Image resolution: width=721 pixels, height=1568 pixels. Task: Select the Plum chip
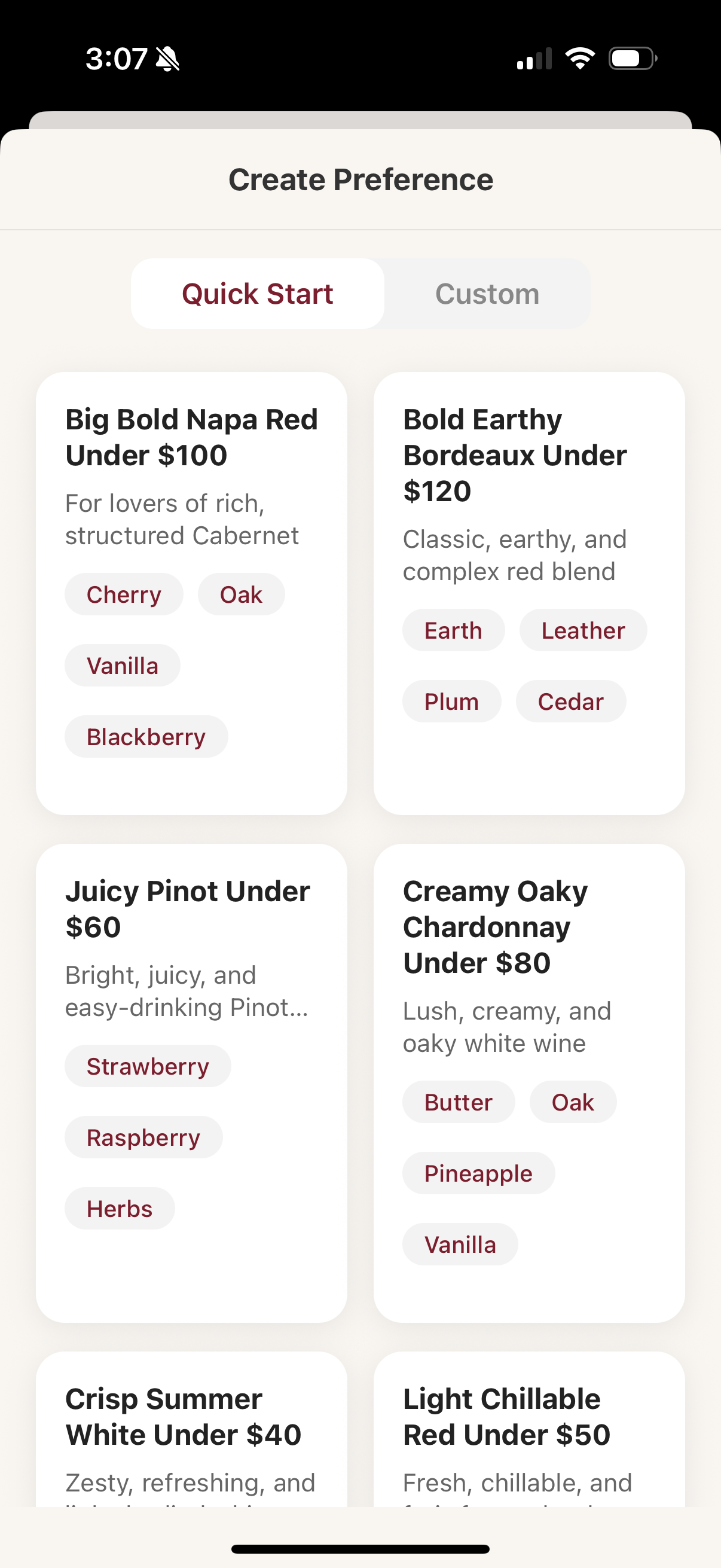[x=451, y=701]
